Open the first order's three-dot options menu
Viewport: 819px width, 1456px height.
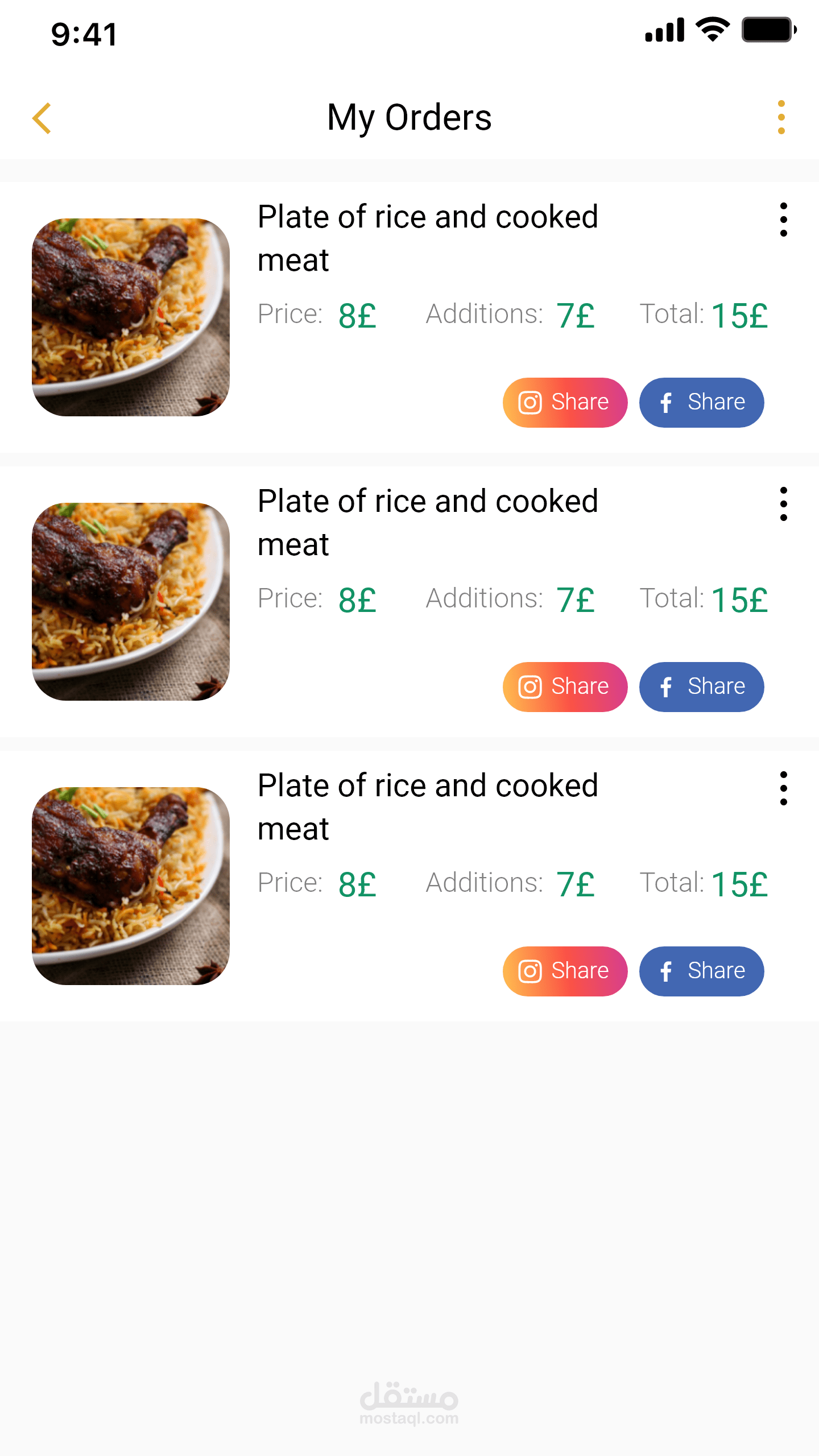click(784, 220)
